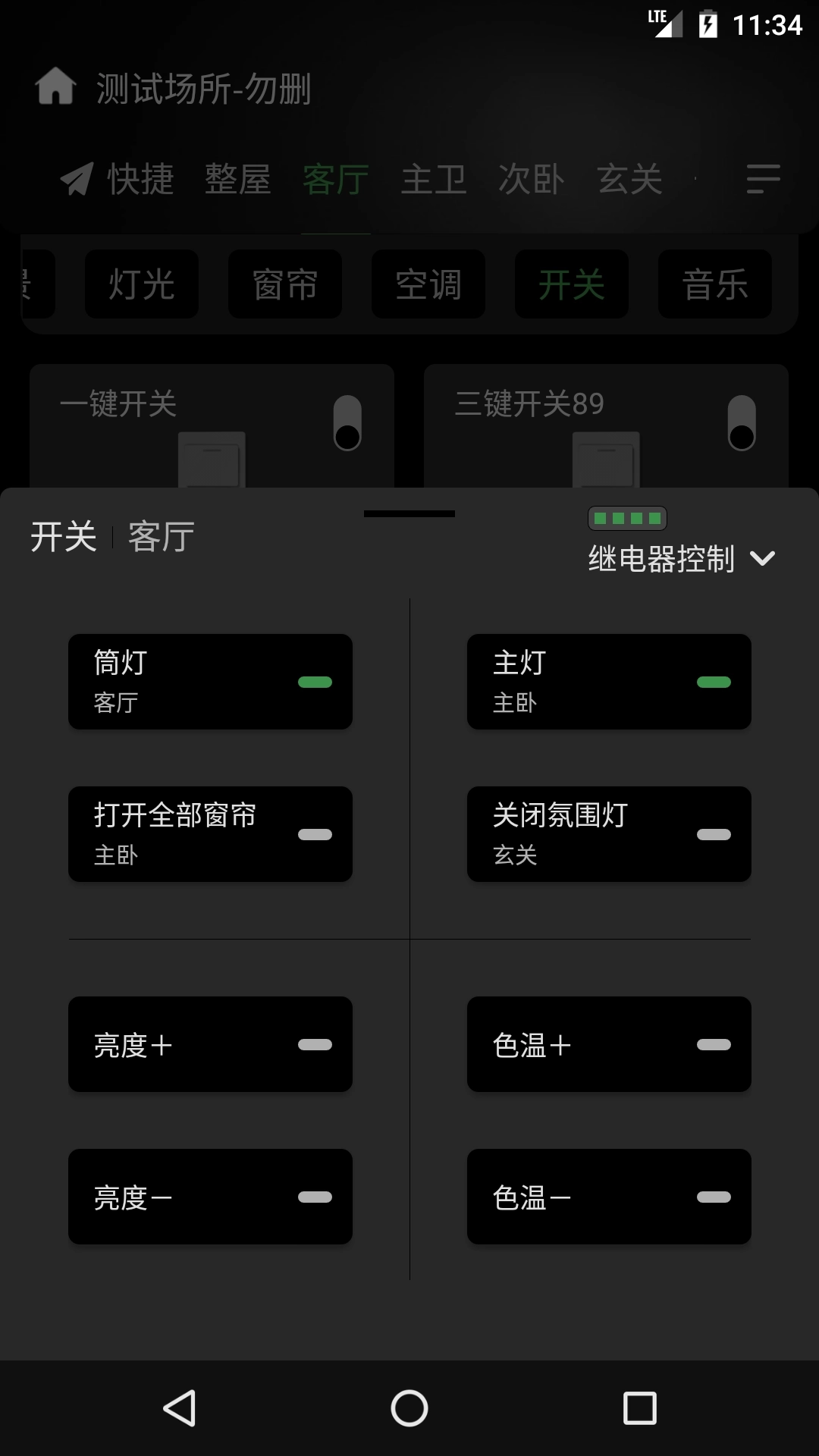Switch to the 整屋 tab
819x1456 pixels.
[238, 178]
